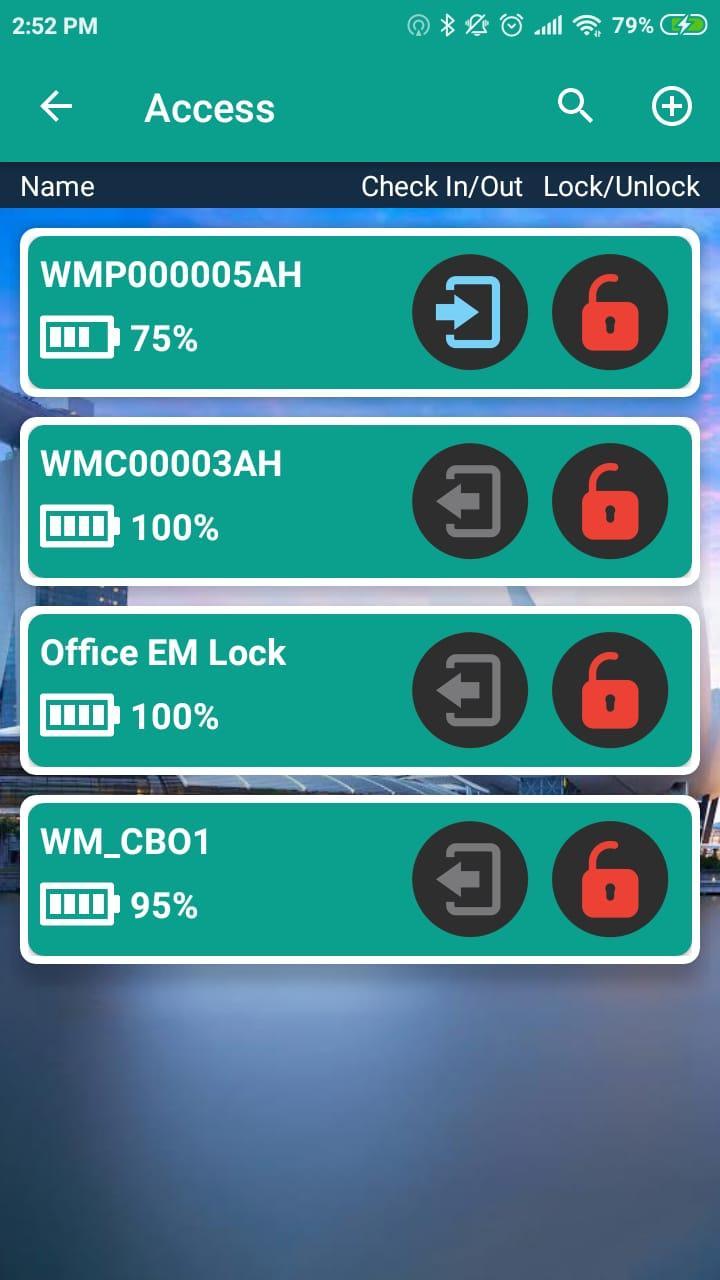The width and height of the screenshot is (720, 1280).
Task: Open the search icon in the app bar
Action: [575, 106]
